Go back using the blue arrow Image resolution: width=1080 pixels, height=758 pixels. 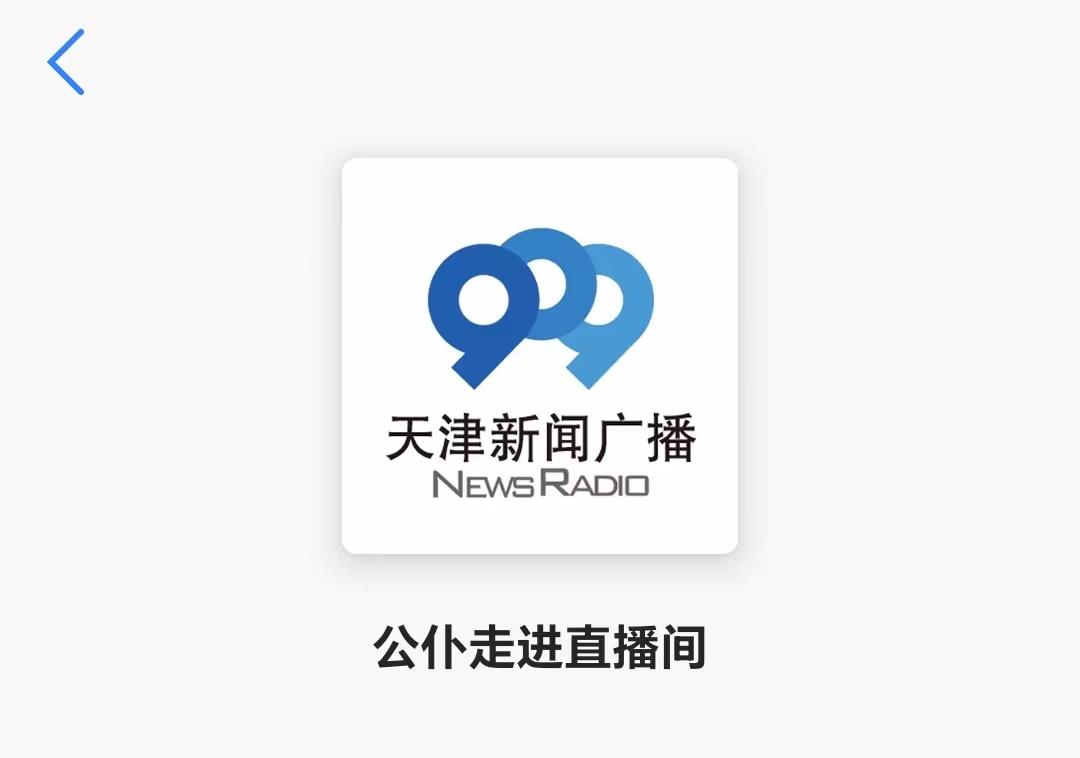click(x=66, y=62)
